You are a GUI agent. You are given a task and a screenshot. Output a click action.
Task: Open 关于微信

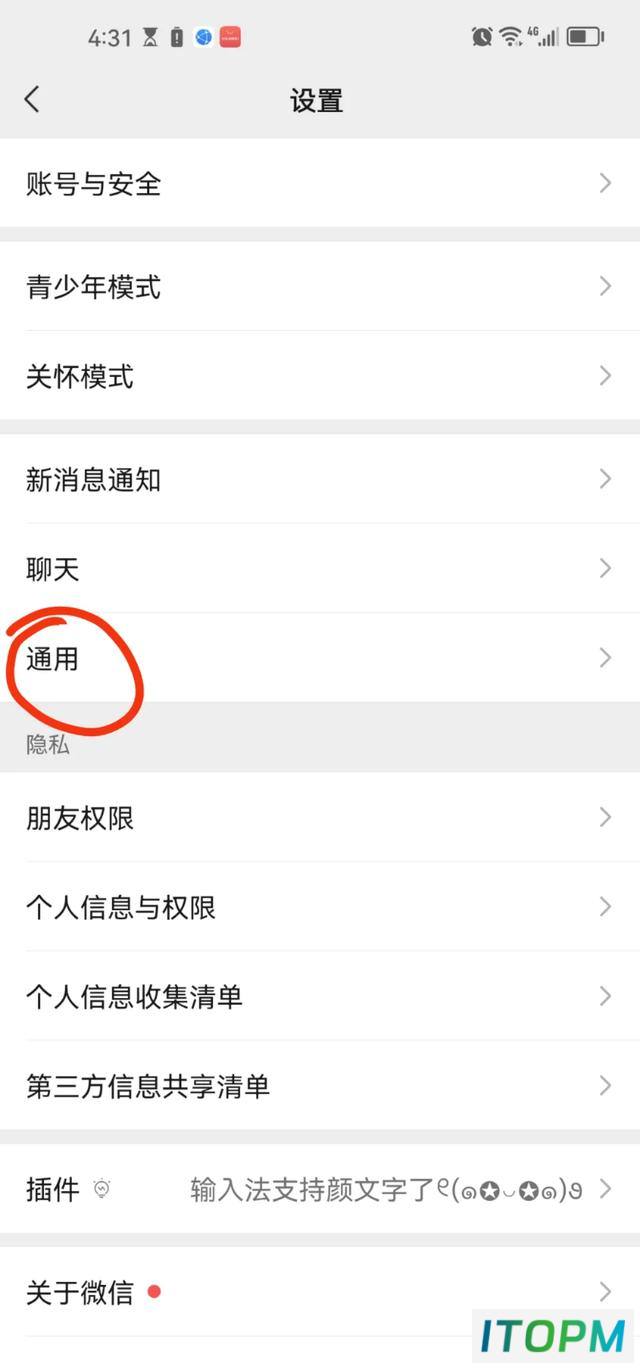(320, 1292)
